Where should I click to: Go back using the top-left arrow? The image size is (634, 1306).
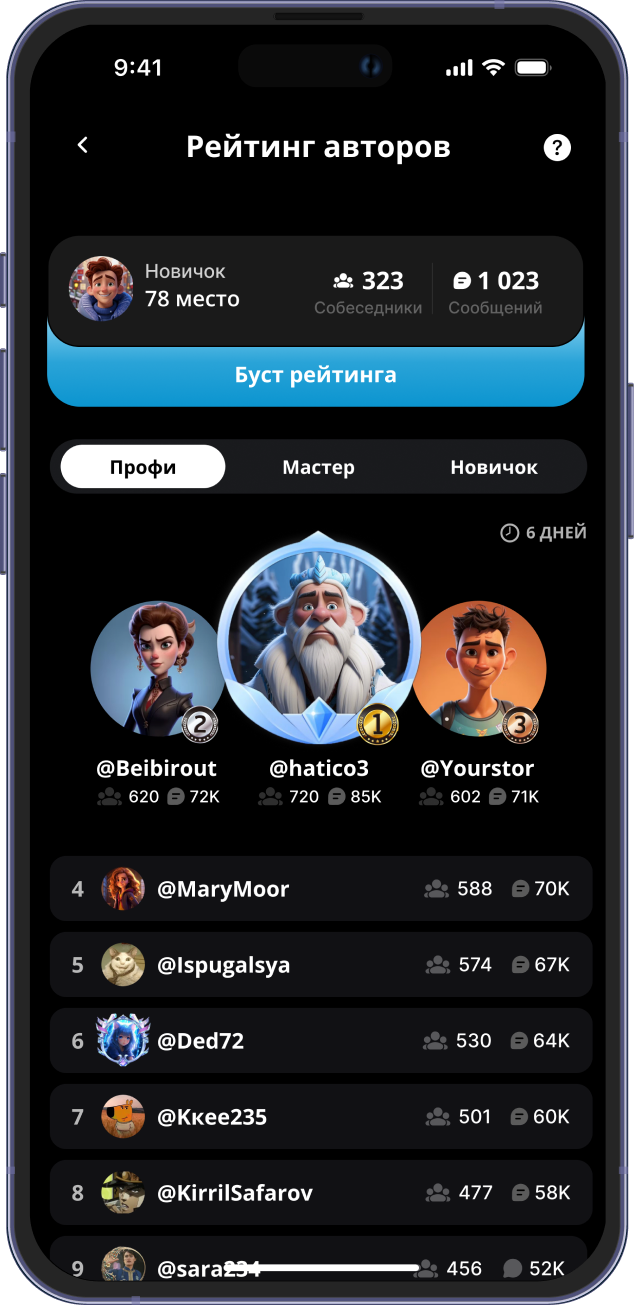[83, 146]
